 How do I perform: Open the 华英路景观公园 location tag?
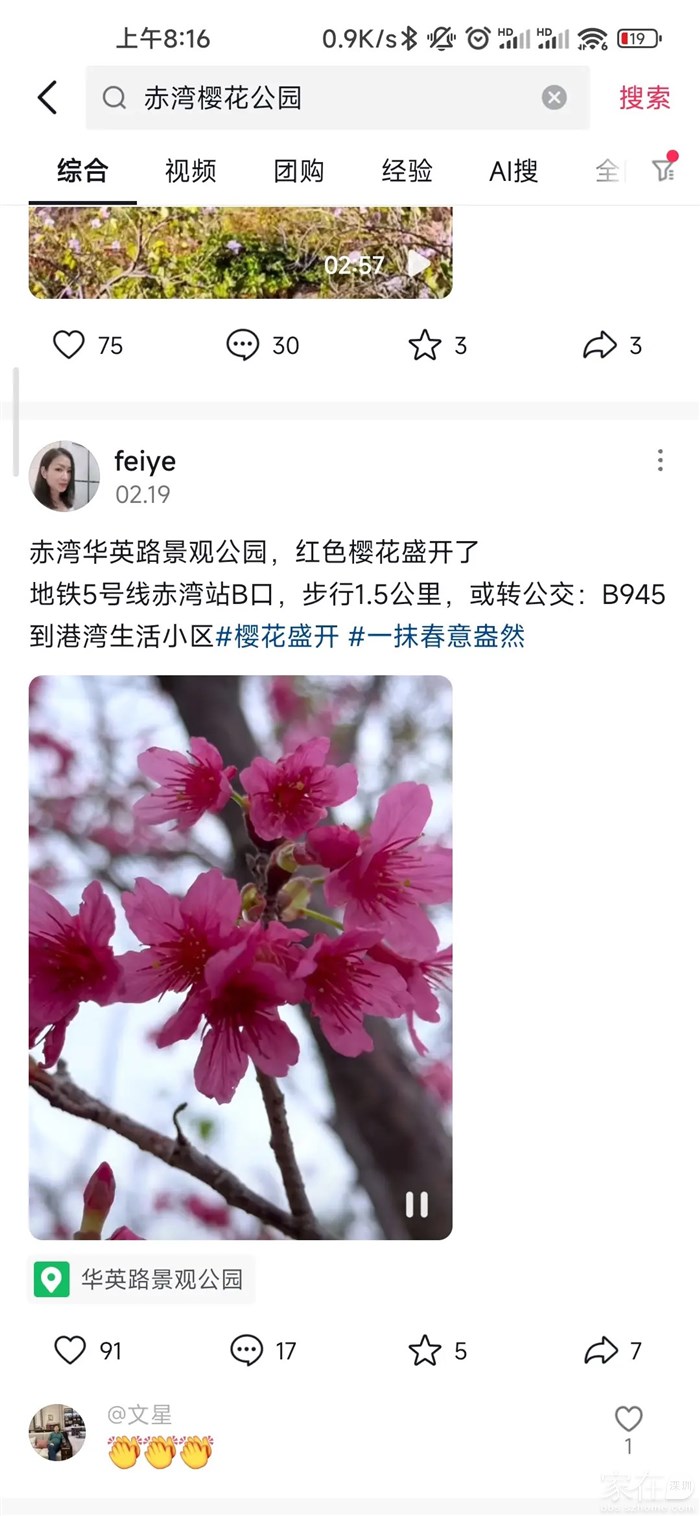142,1279
